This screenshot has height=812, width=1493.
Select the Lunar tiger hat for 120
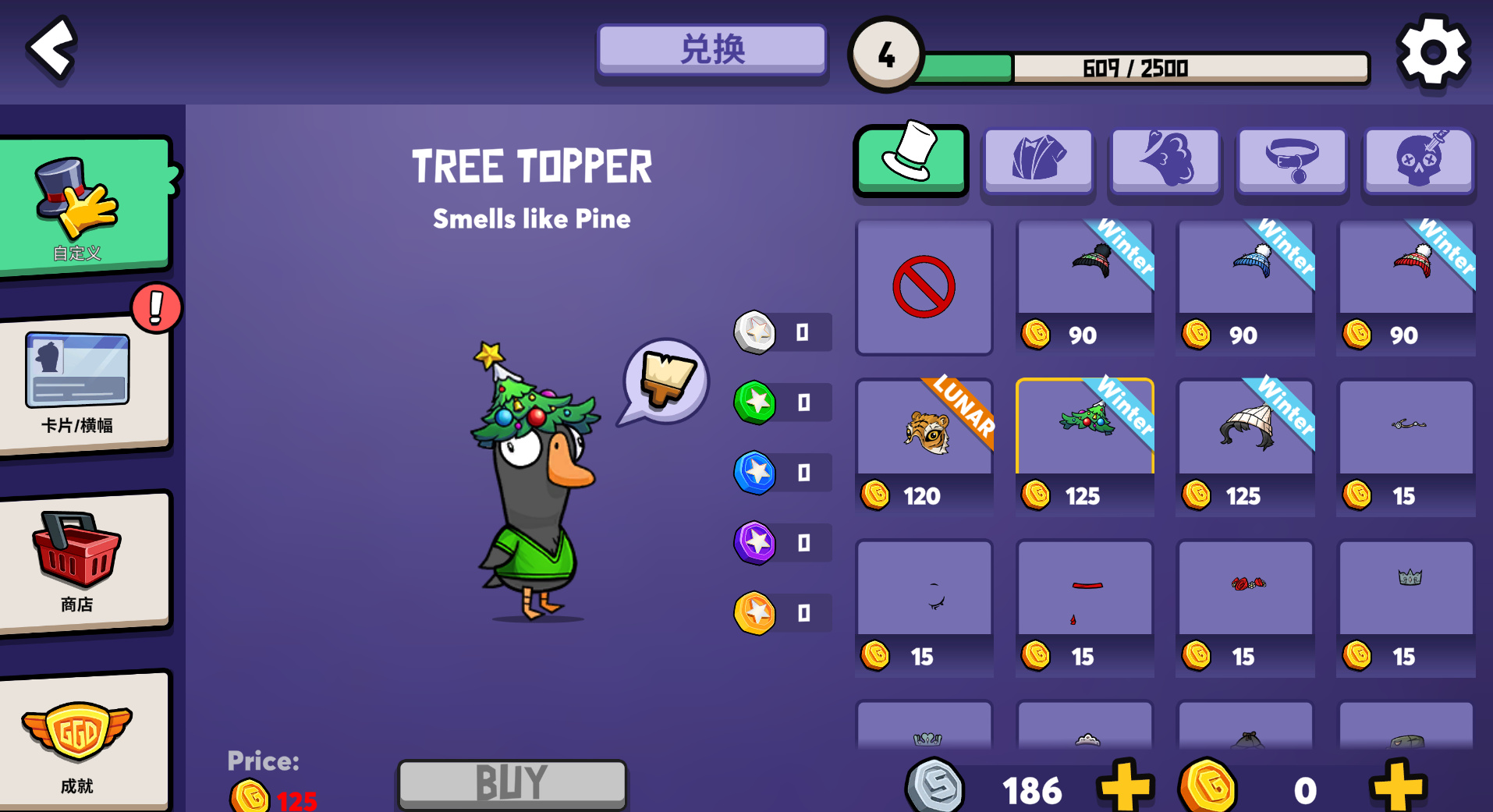click(924, 446)
